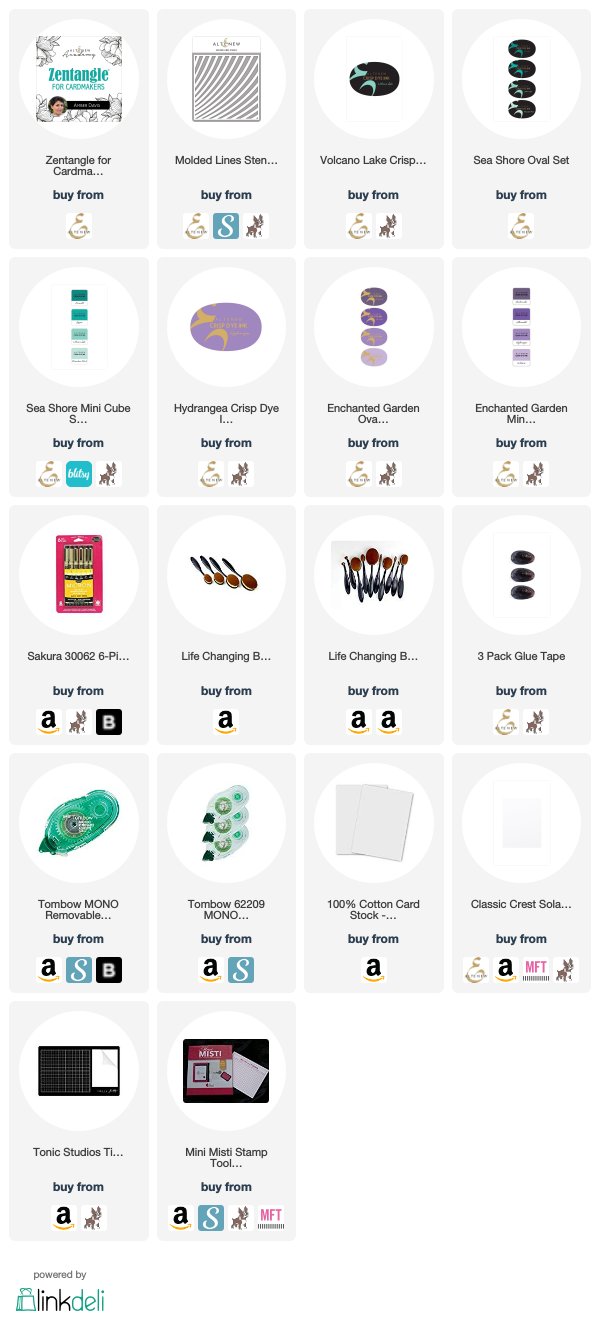Screen dimensions: 600x1321
Task: Visit the linkdeli website link
Action: coord(61,1299)
